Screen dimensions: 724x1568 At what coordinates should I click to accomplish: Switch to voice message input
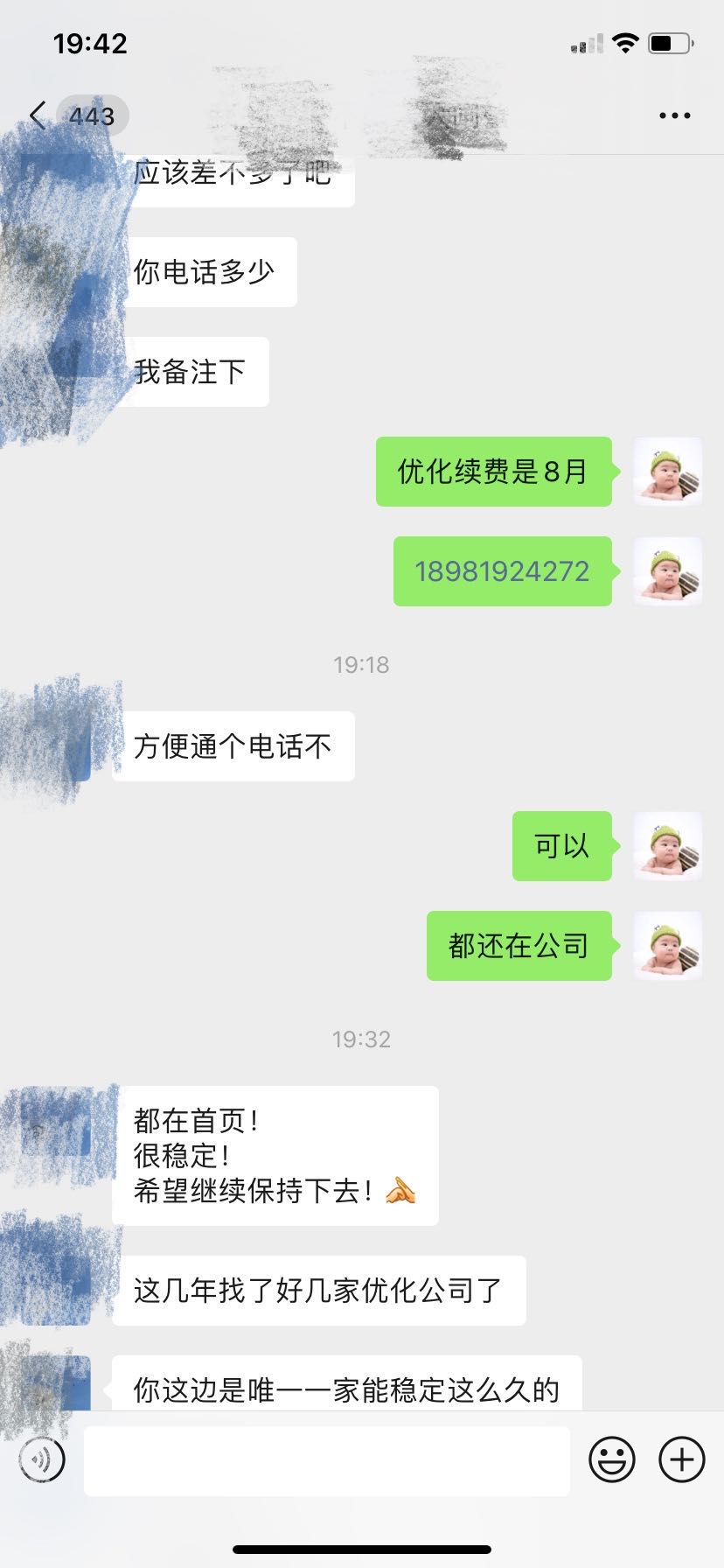click(42, 1459)
